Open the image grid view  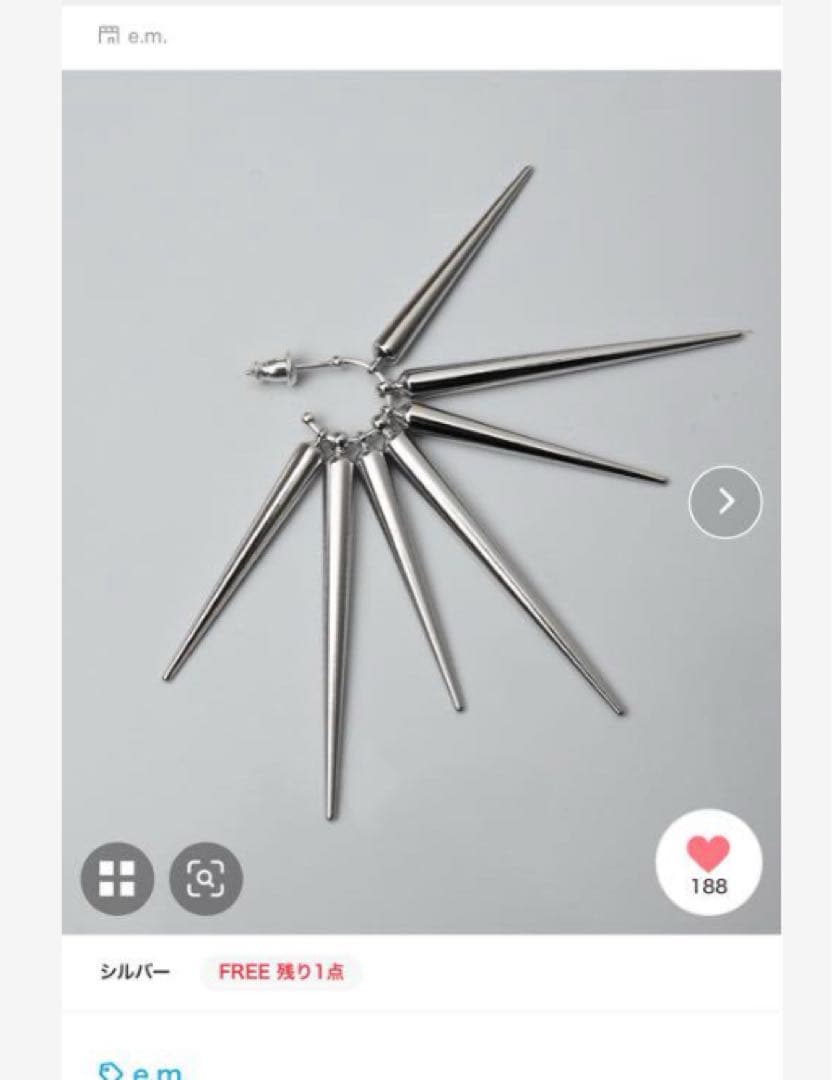(x=117, y=879)
